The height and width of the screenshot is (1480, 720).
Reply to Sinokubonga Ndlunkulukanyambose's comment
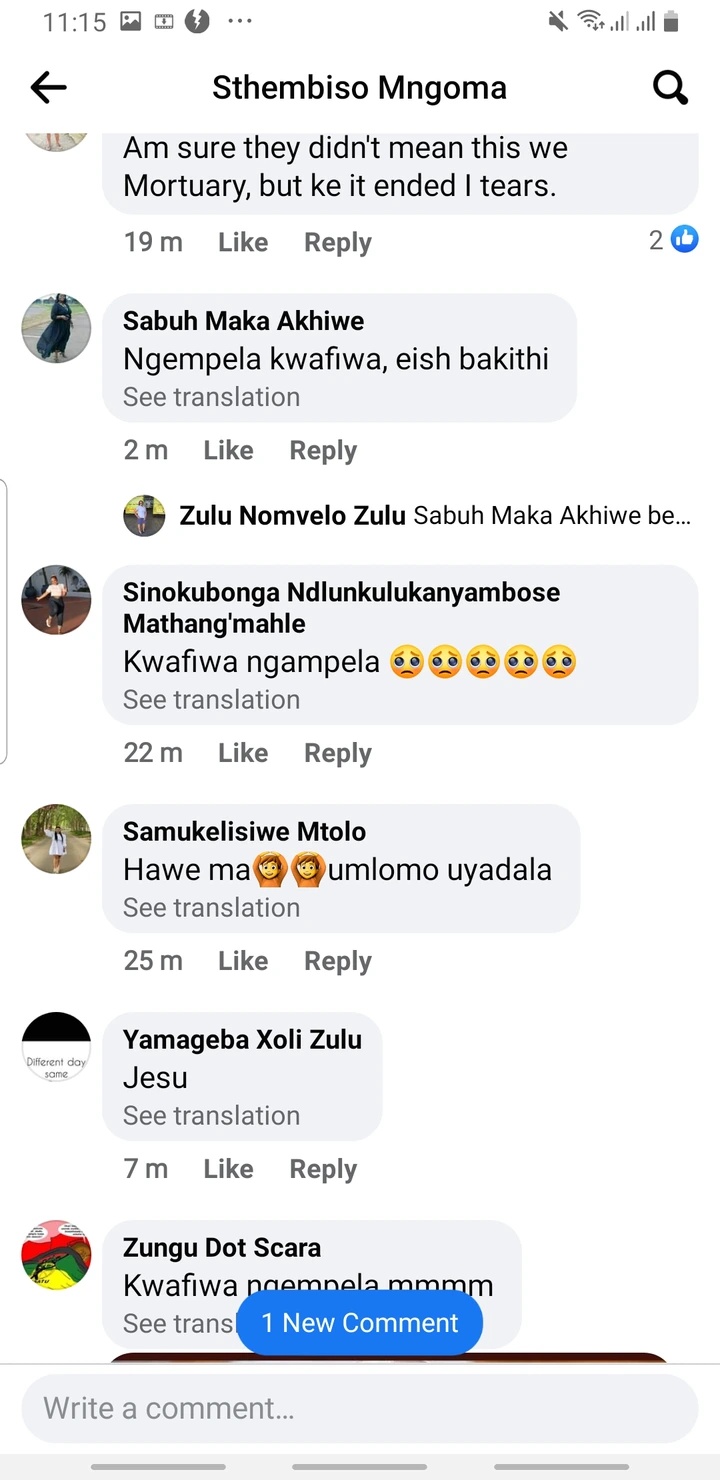click(x=338, y=753)
